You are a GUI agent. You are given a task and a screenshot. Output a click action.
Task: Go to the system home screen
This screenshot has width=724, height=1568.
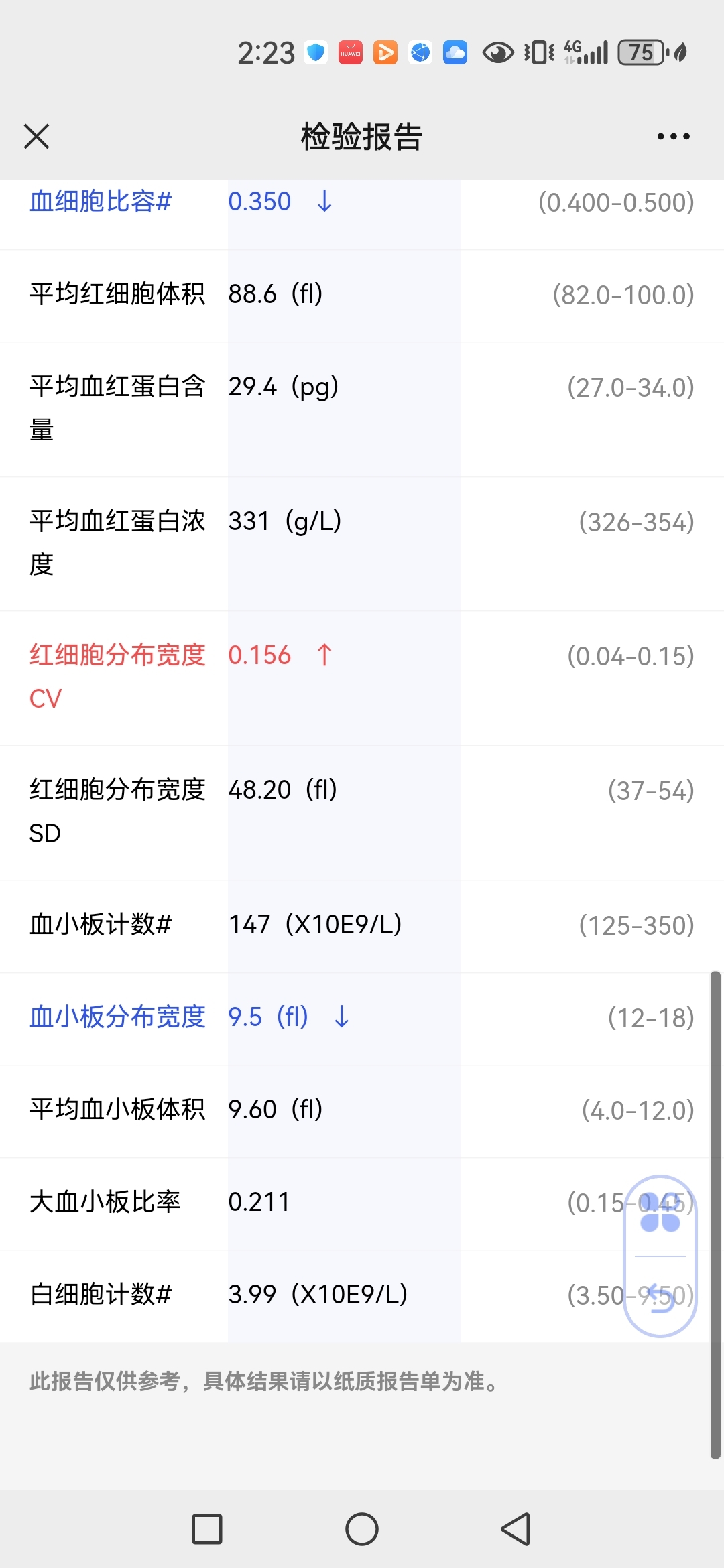tap(362, 1529)
